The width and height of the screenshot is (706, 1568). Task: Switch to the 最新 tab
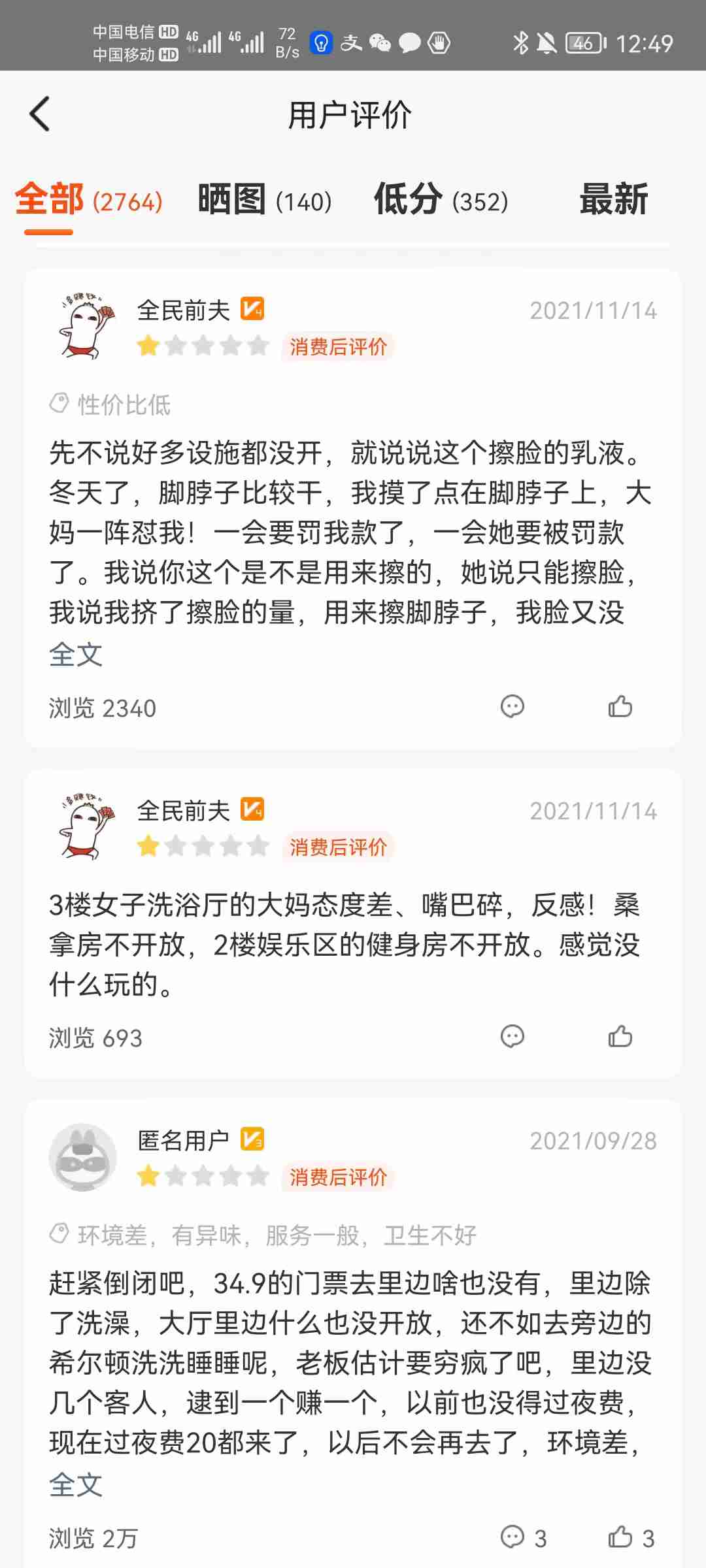[613, 200]
